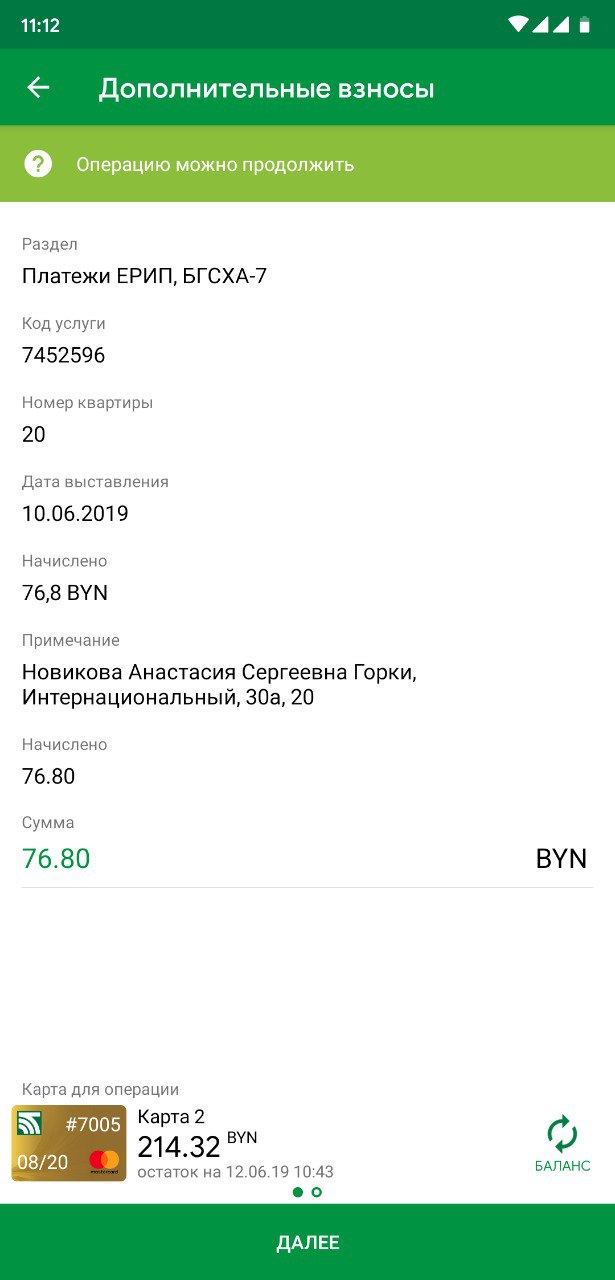
Task: Go back from Дополнительные взносы screen
Action: 38,88
